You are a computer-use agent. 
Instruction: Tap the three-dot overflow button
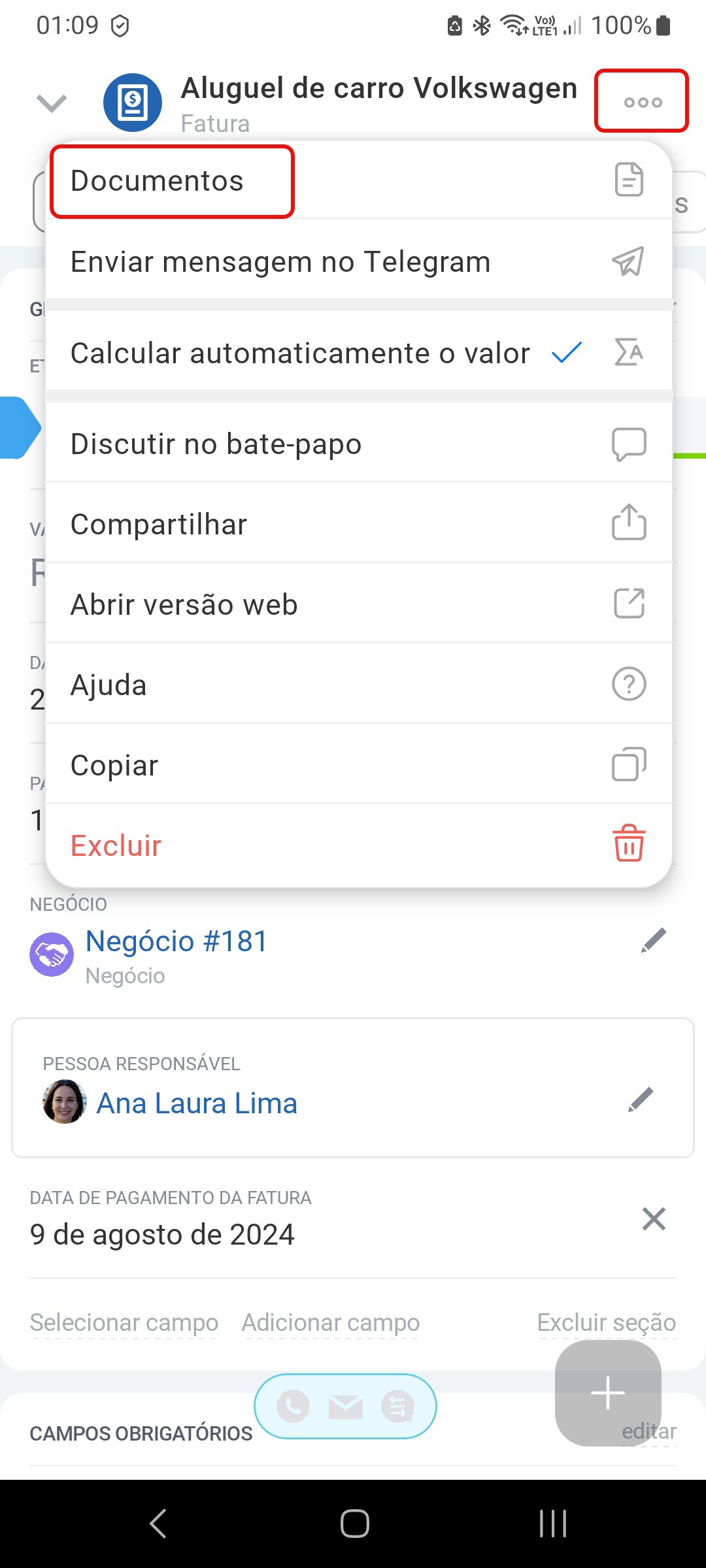[x=642, y=101]
